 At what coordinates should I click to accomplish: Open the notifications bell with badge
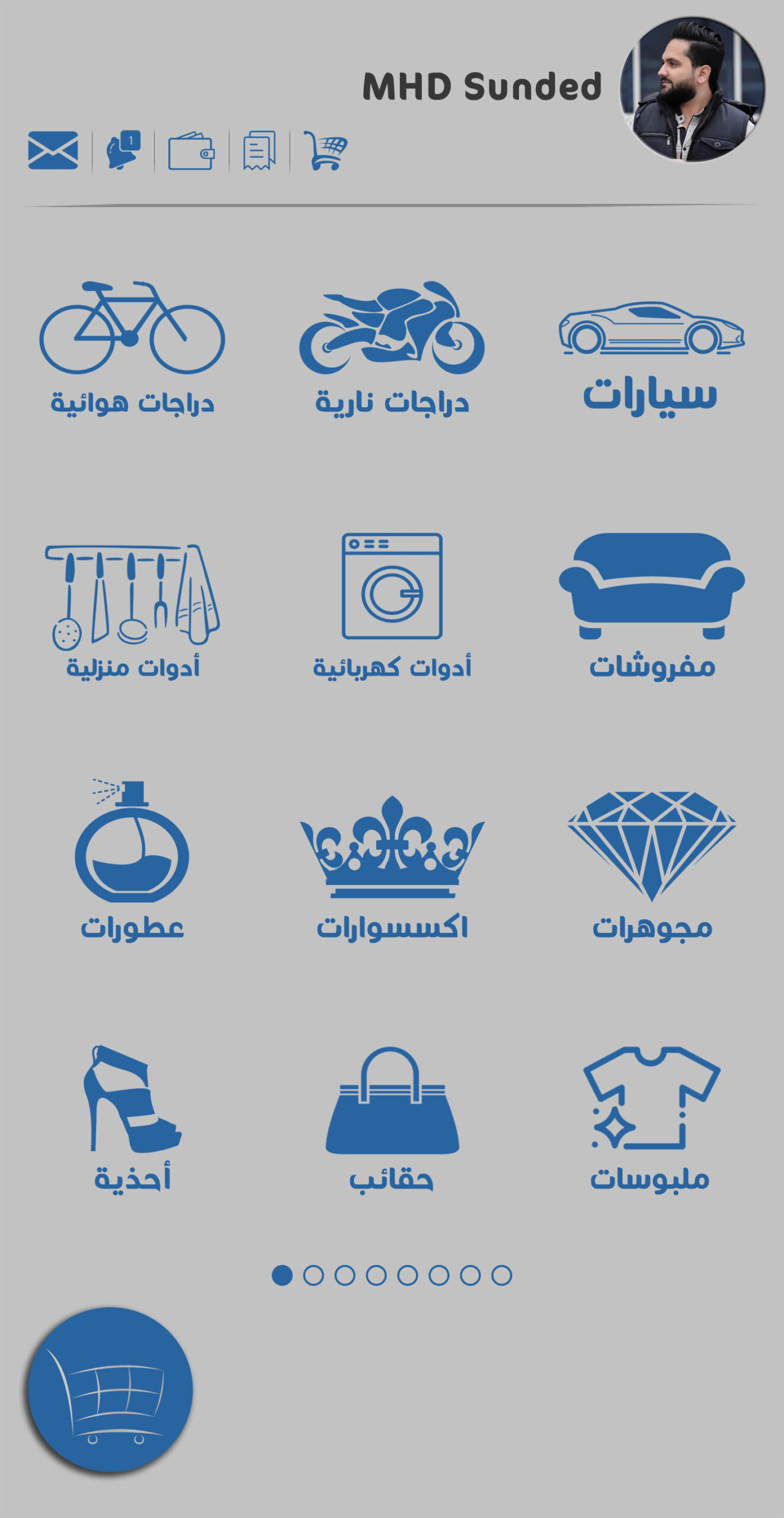[123, 150]
